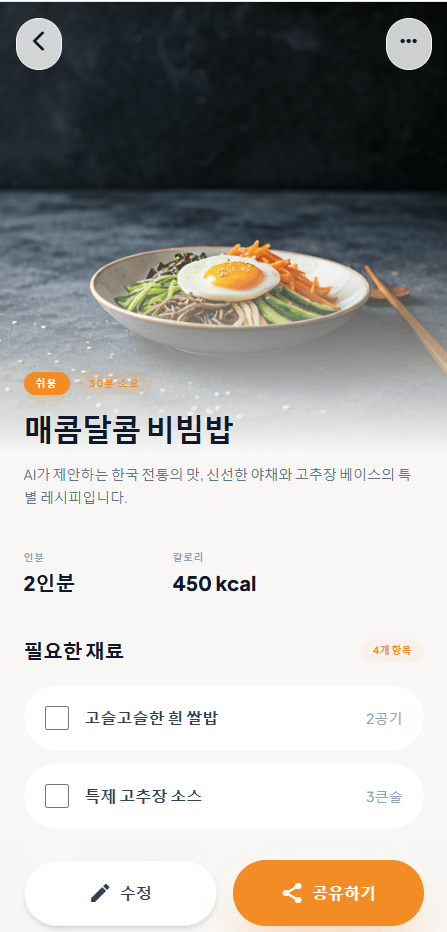
Task: Check off 고슬고슬한 흰 쌀밥 ingredient
Action: point(57,718)
